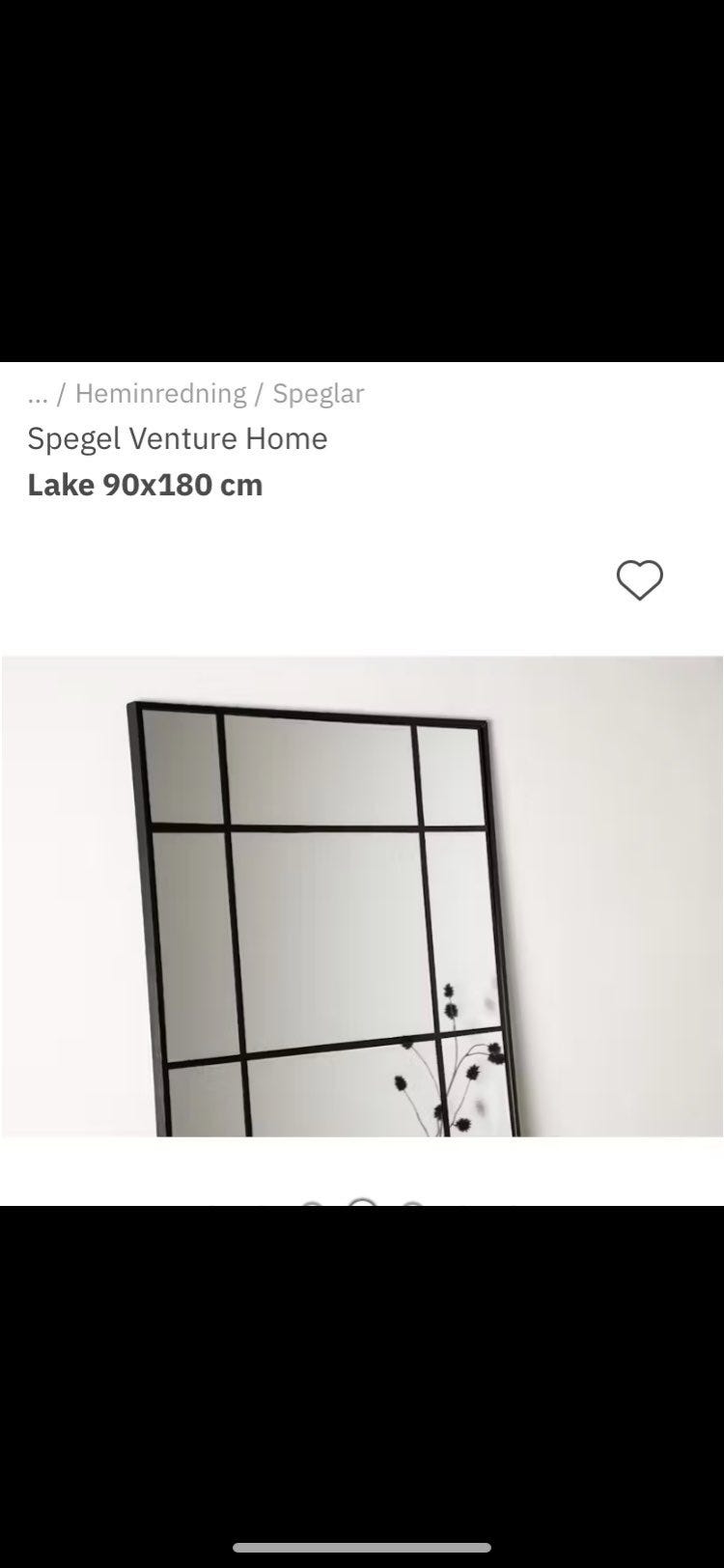Image resolution: width=724 pixels, height=1568 pixels.
Task: Save the mirror to wishlist via heart outline
Action: 640,581
